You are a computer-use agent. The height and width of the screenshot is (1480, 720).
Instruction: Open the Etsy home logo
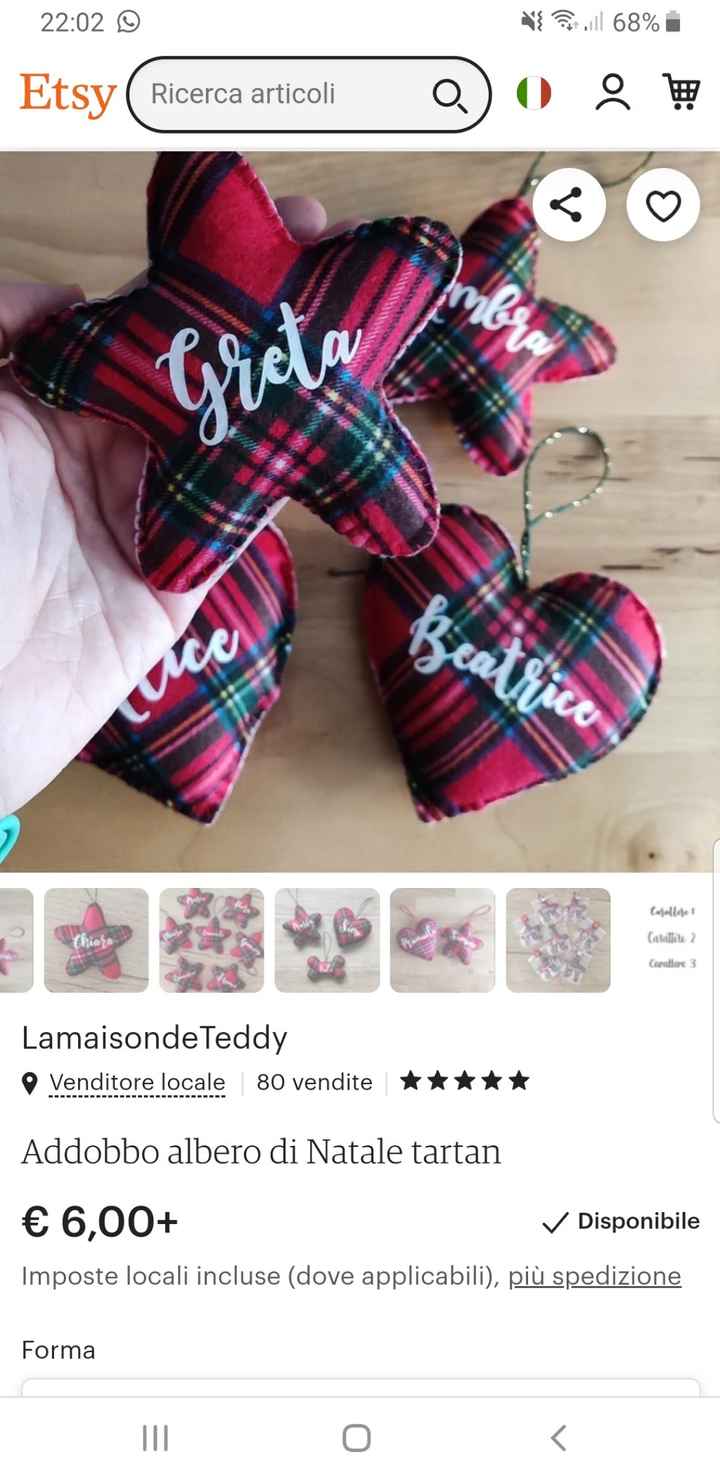[67, 95]
